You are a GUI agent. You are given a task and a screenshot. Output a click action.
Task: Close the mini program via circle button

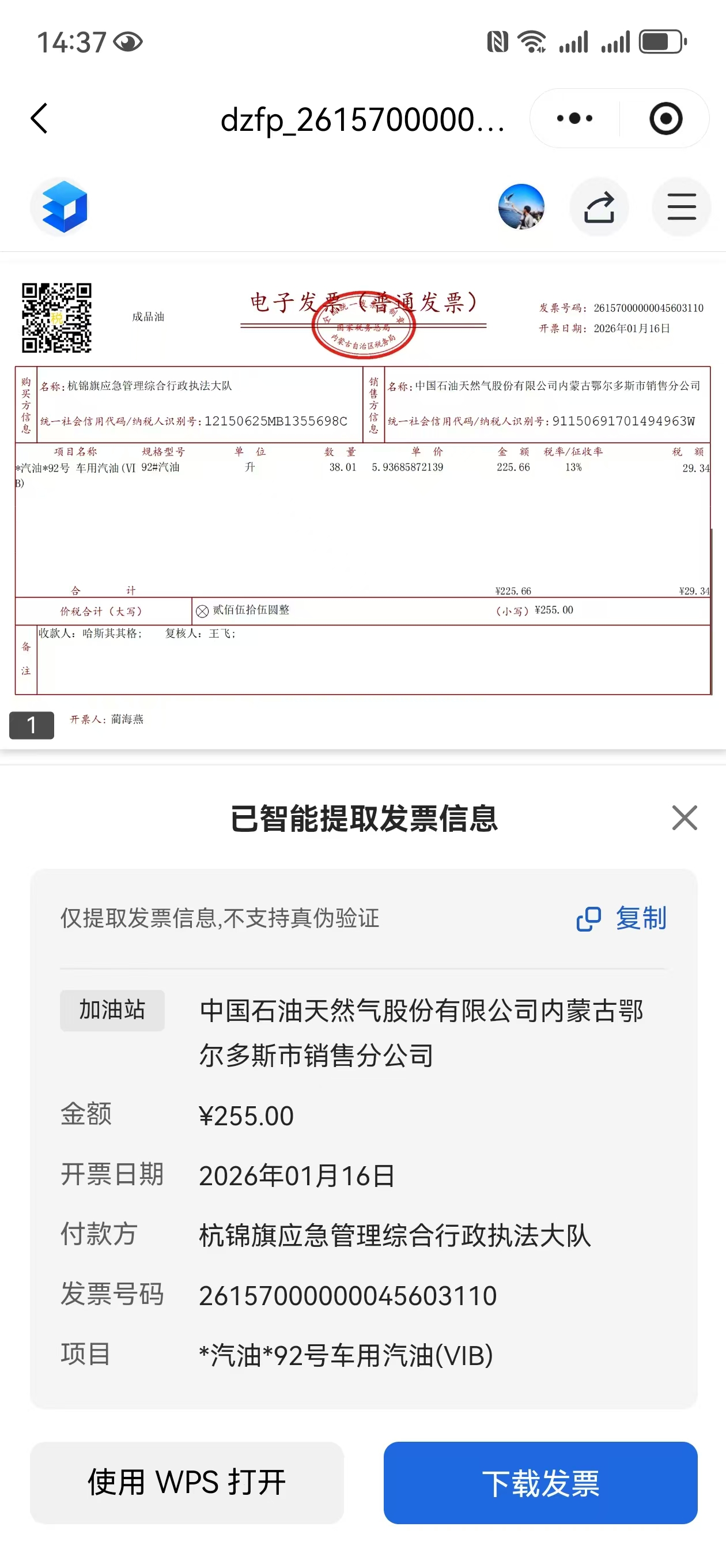point(665,118)
